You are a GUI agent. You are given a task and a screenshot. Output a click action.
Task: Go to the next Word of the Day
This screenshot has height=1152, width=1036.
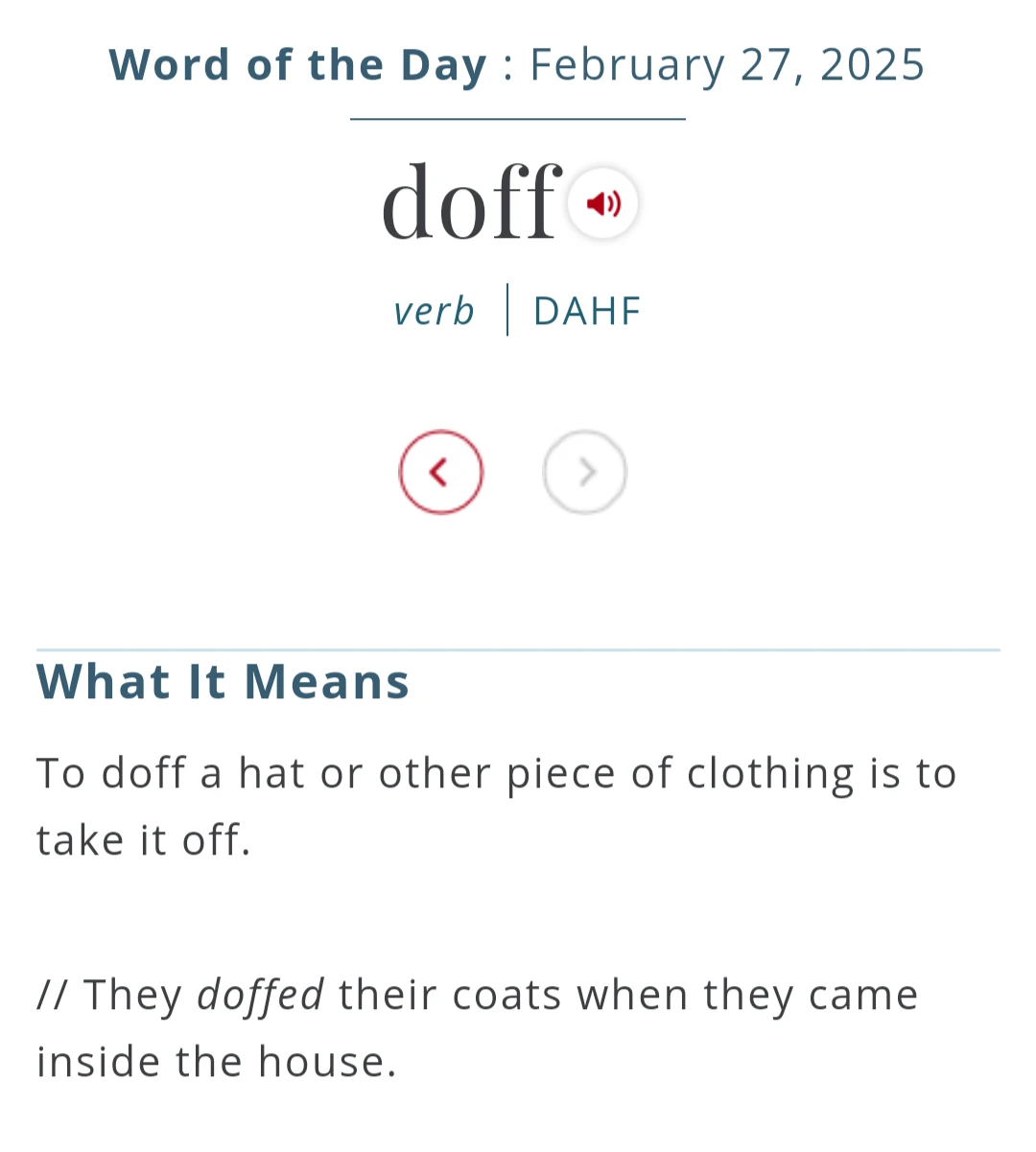(585, 472)
